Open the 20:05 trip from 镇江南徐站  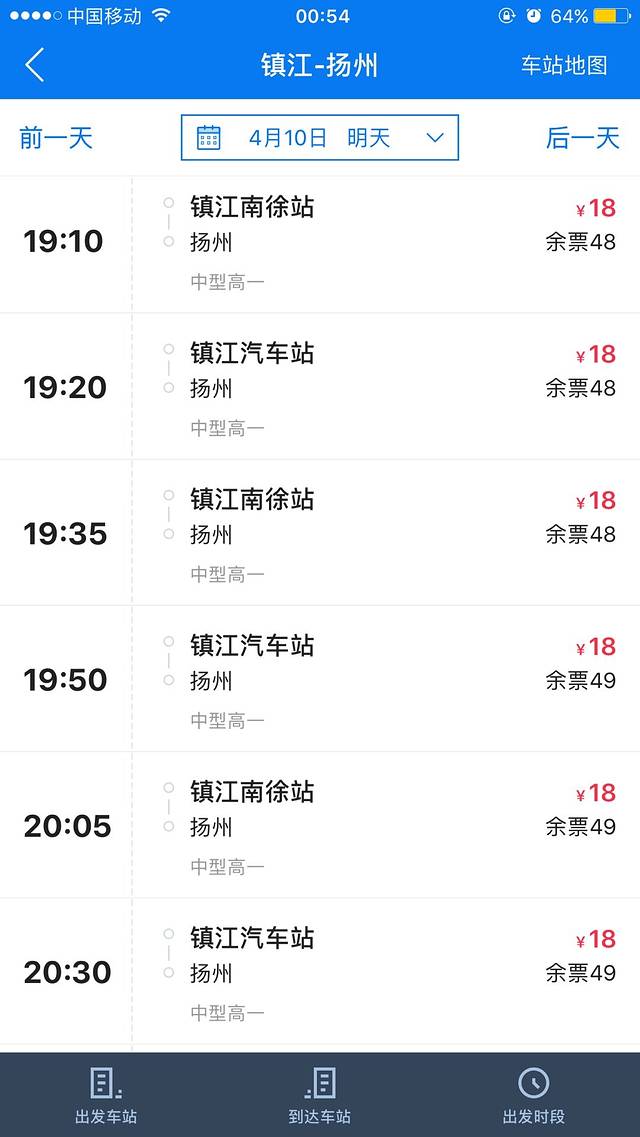tap(320, 826)
